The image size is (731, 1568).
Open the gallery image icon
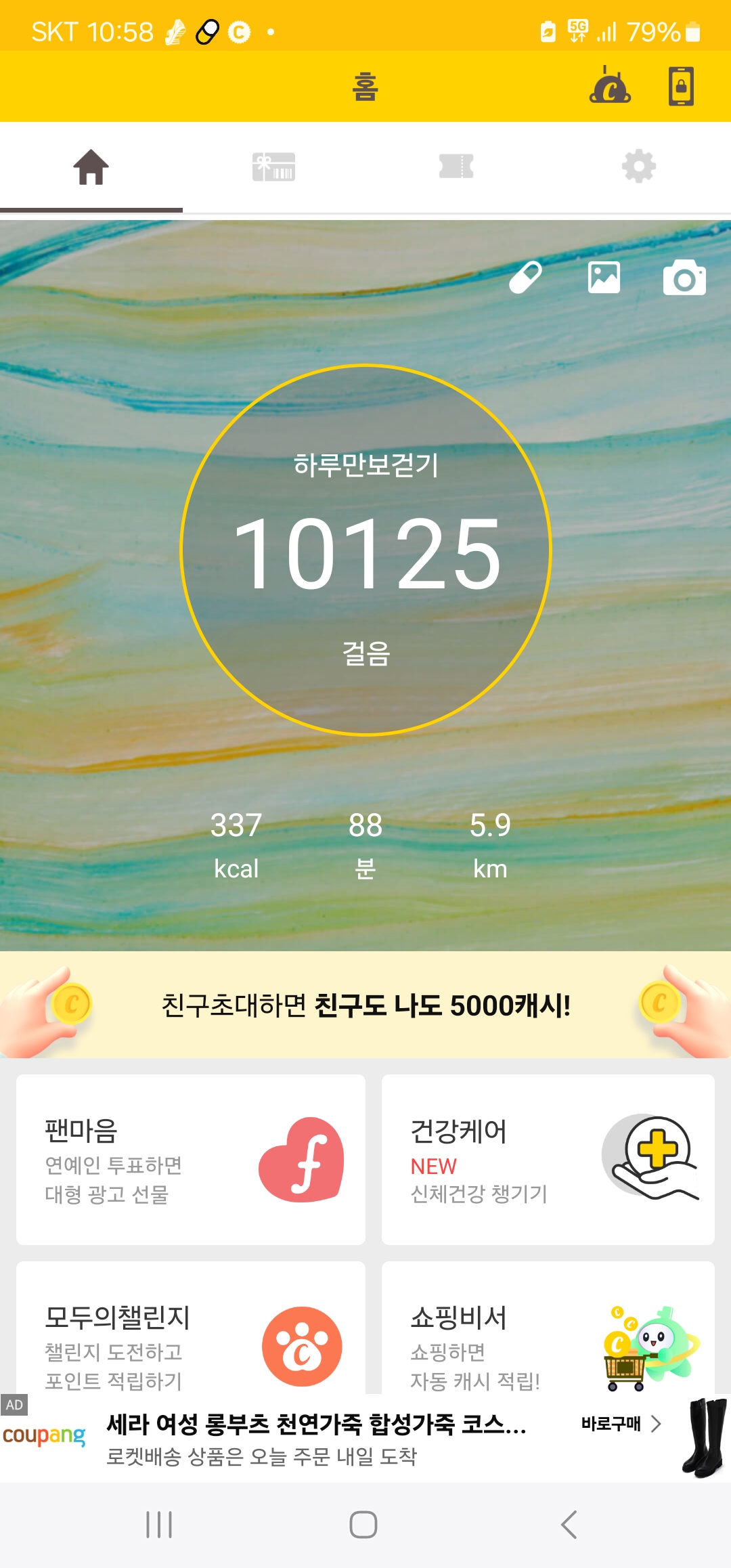coord(604,278)
